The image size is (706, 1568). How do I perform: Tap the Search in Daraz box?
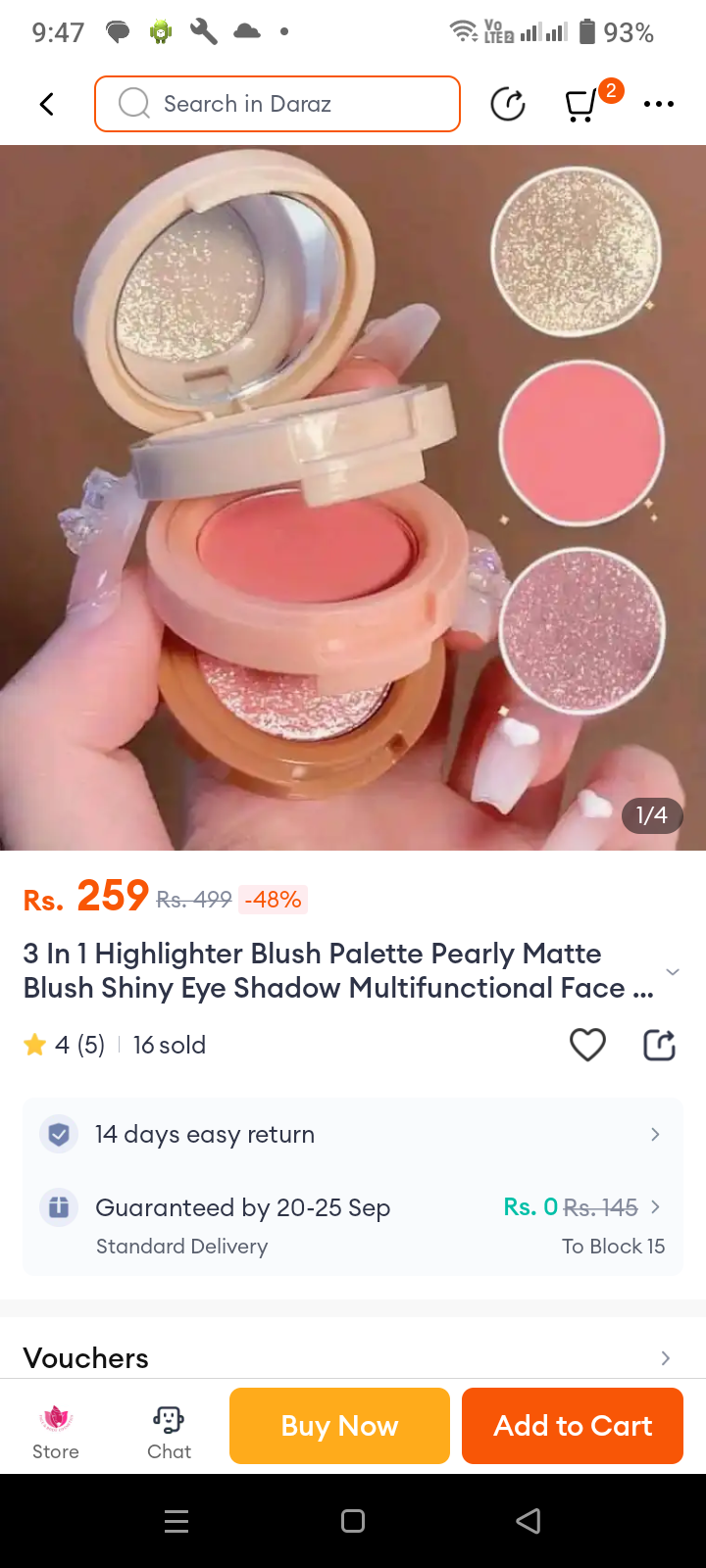click(277, 104)
